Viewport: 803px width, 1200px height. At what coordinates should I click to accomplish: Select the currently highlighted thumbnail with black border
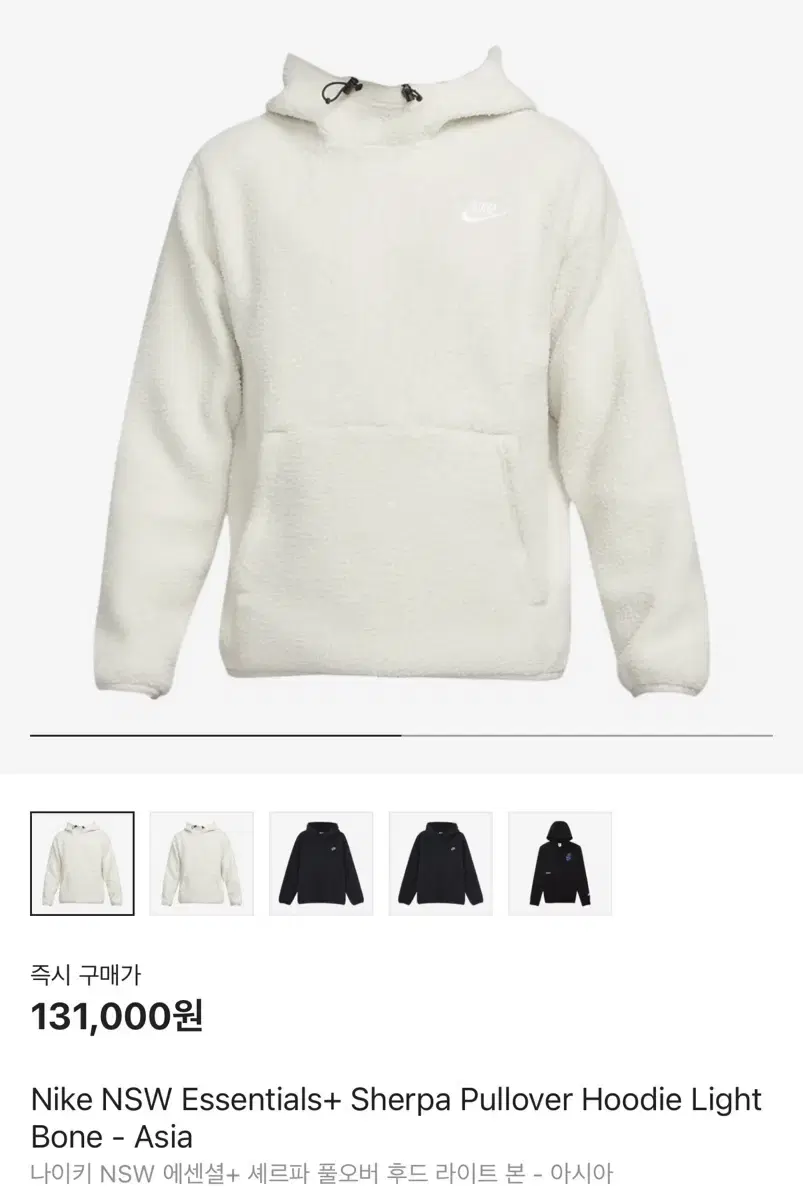point(80,865)
